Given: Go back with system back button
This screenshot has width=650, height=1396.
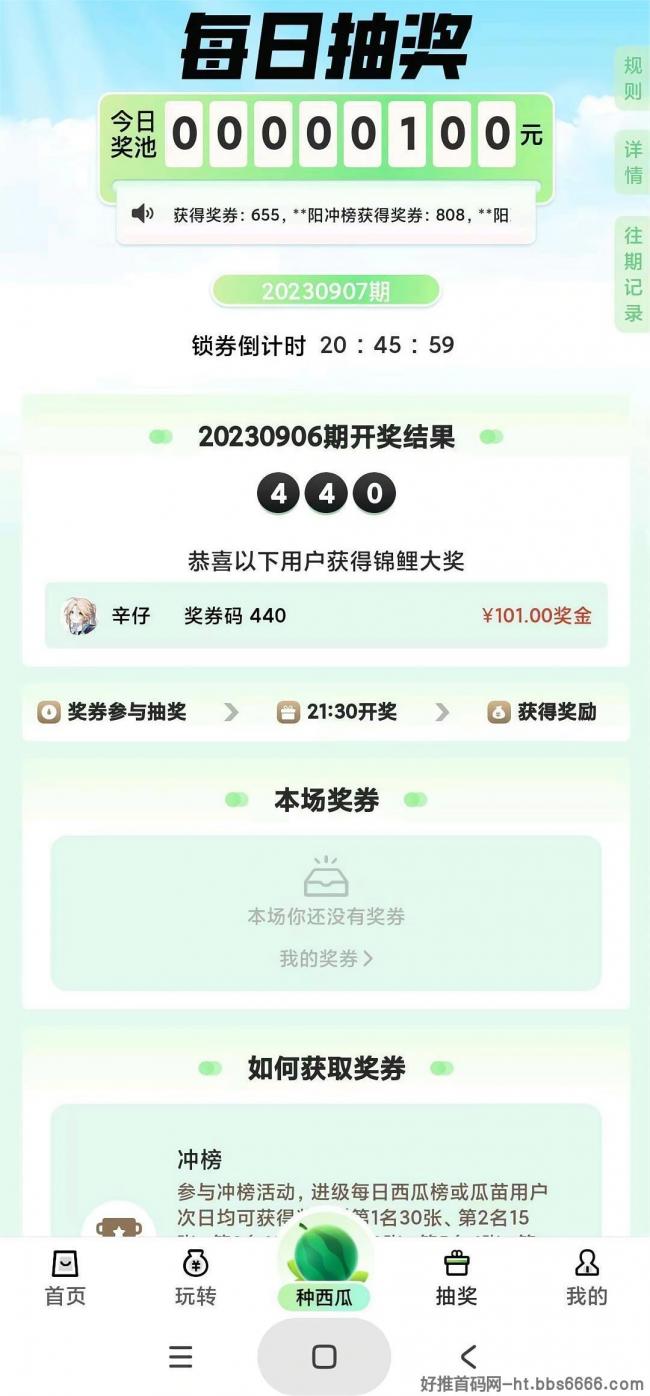Looking at the screenshot, I should [468, 1356].
